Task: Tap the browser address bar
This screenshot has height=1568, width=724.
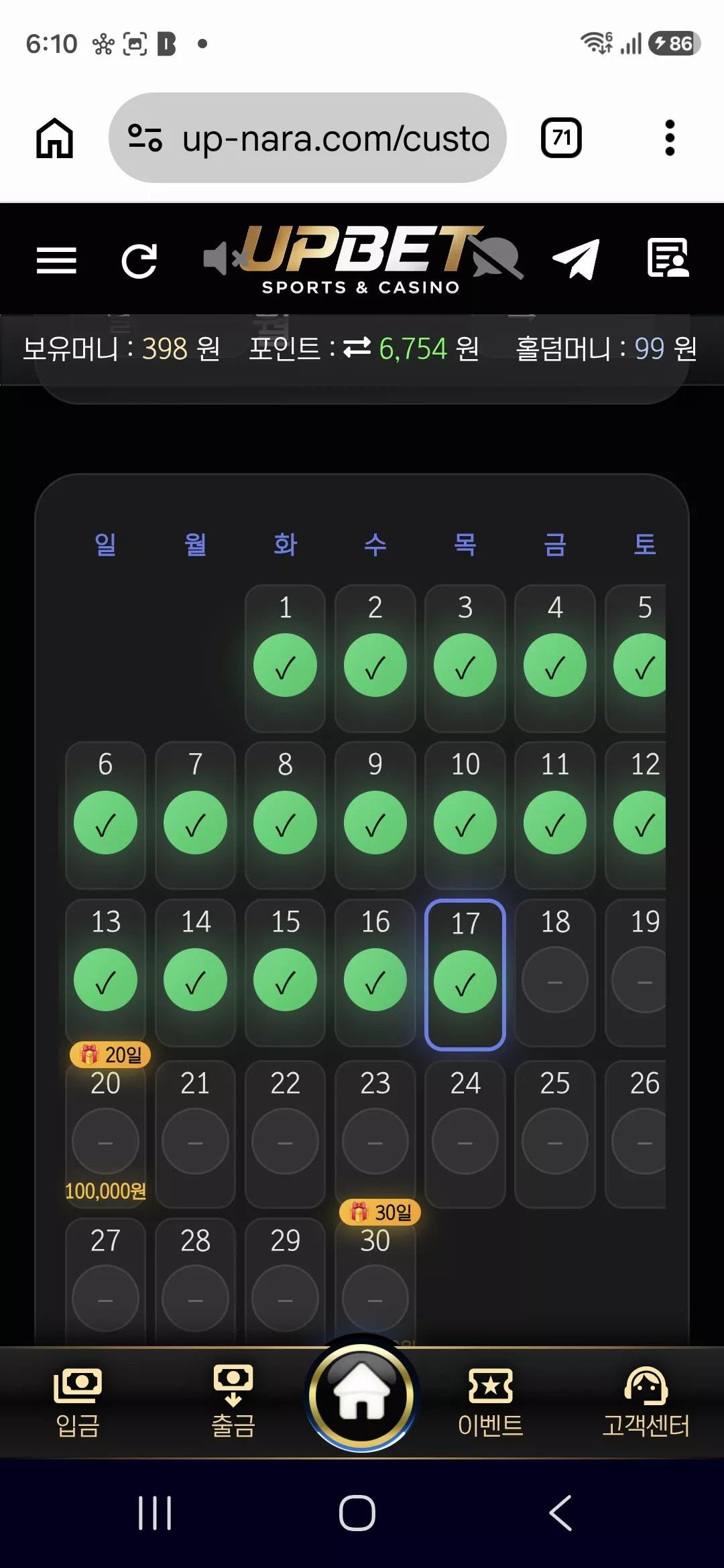Action: [x=308, y=138]
